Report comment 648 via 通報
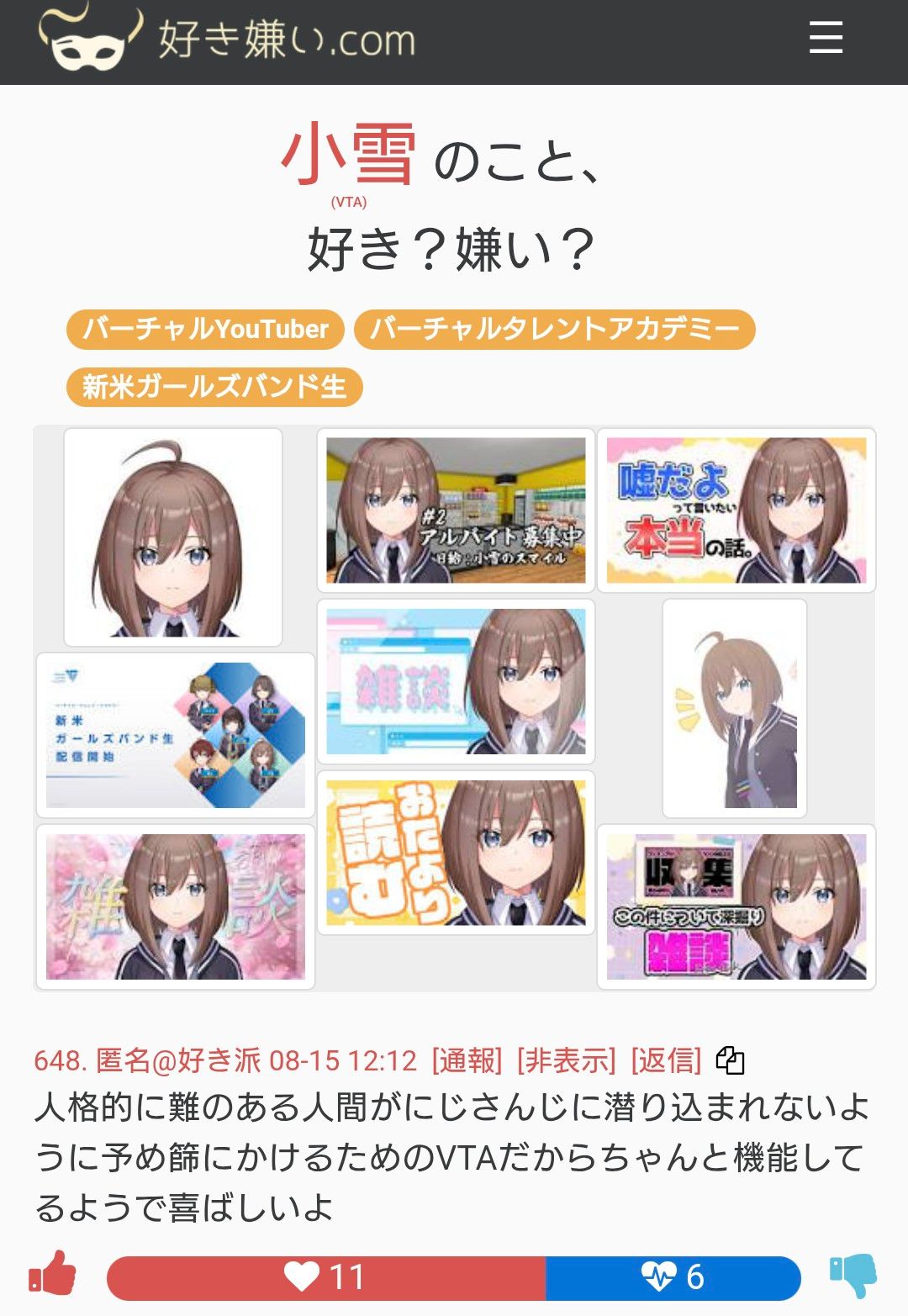Image resolution: width=908 pixels, height=1316 pixels. (x=467, y=1061)
